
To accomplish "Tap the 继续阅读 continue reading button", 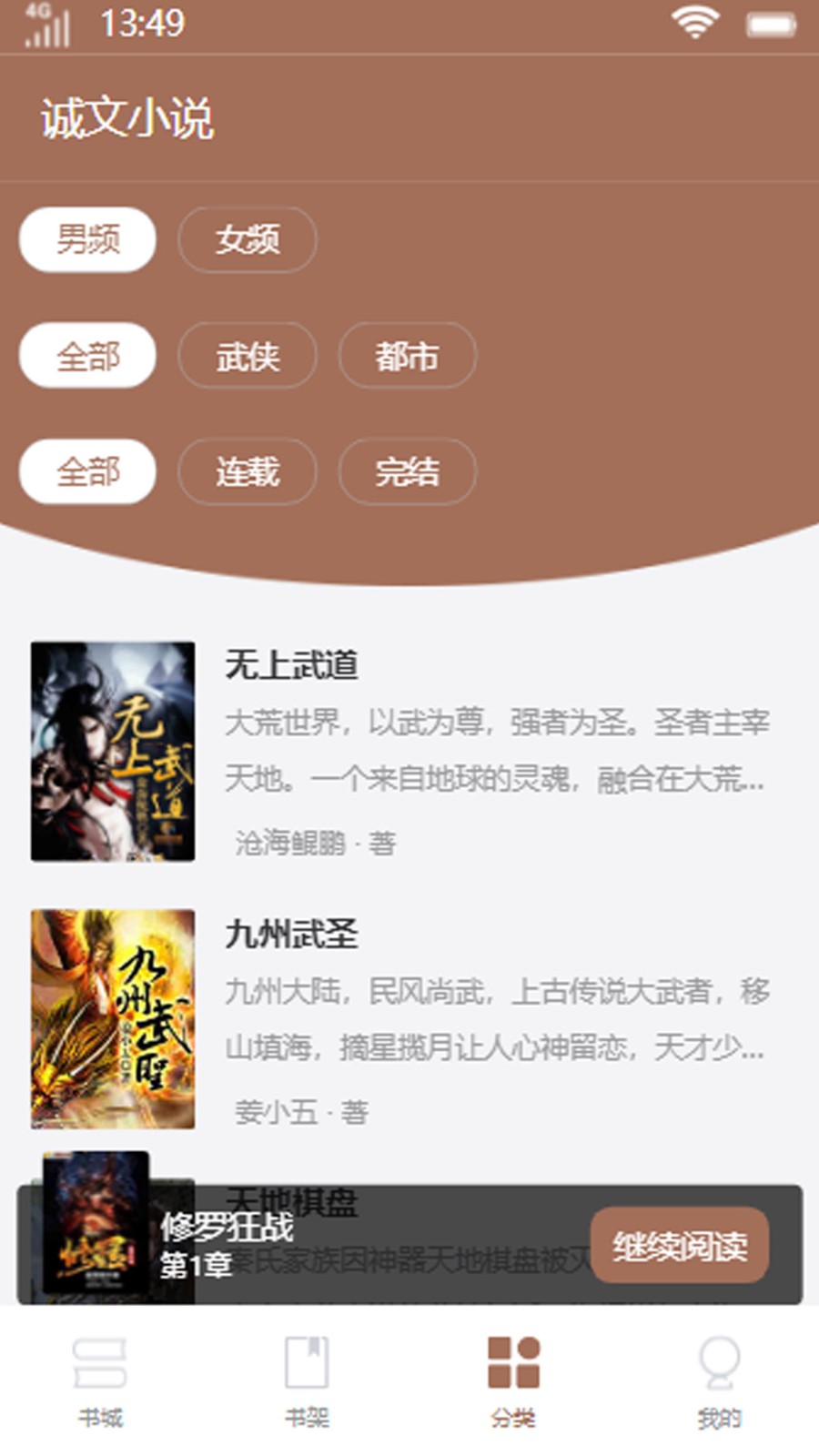I will (x=680, y=1247).
